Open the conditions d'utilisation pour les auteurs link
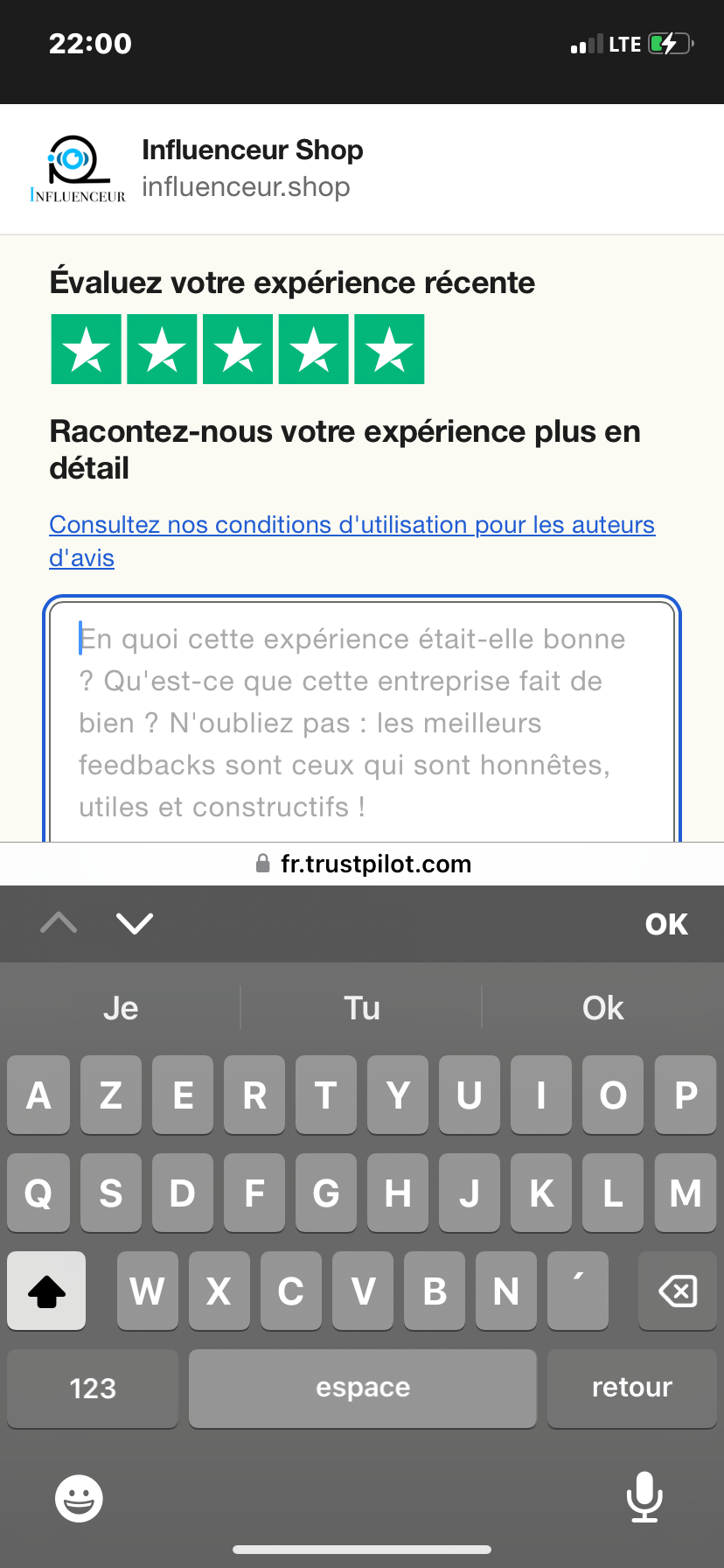The image size is (724, 1568). 352,541
